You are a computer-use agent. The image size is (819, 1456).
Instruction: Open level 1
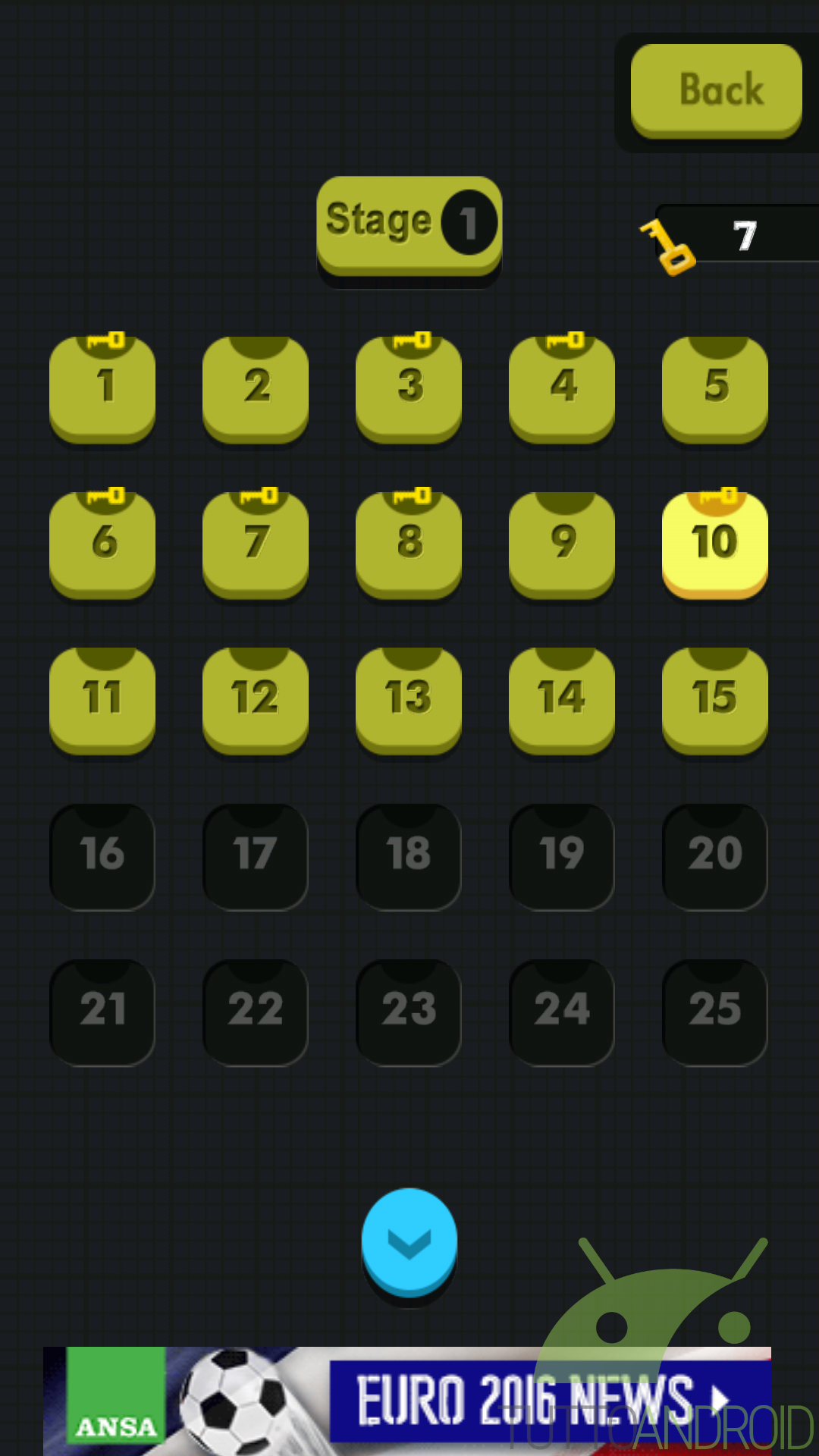102,388
